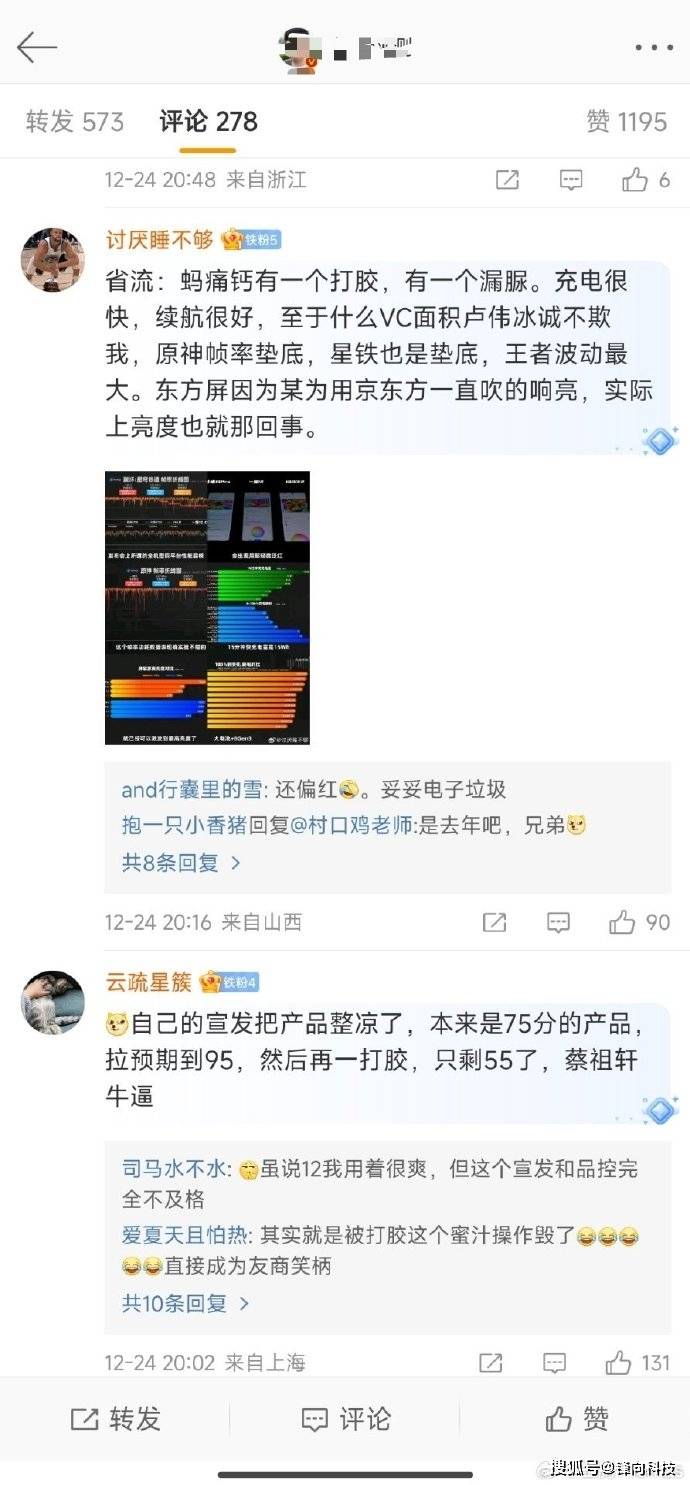Switch to the 转发 573 tab

coord(74,122)
